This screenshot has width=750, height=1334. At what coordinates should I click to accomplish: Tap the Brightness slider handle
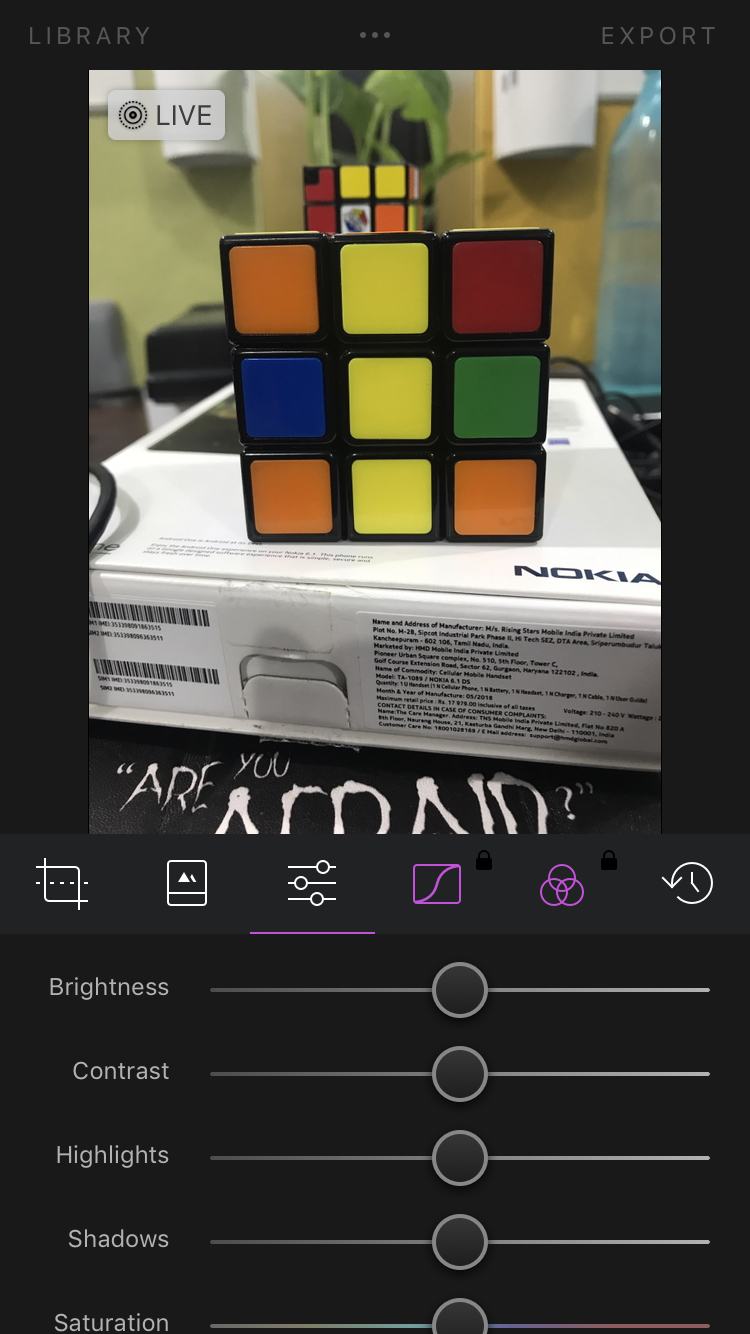tap(460, 990)
